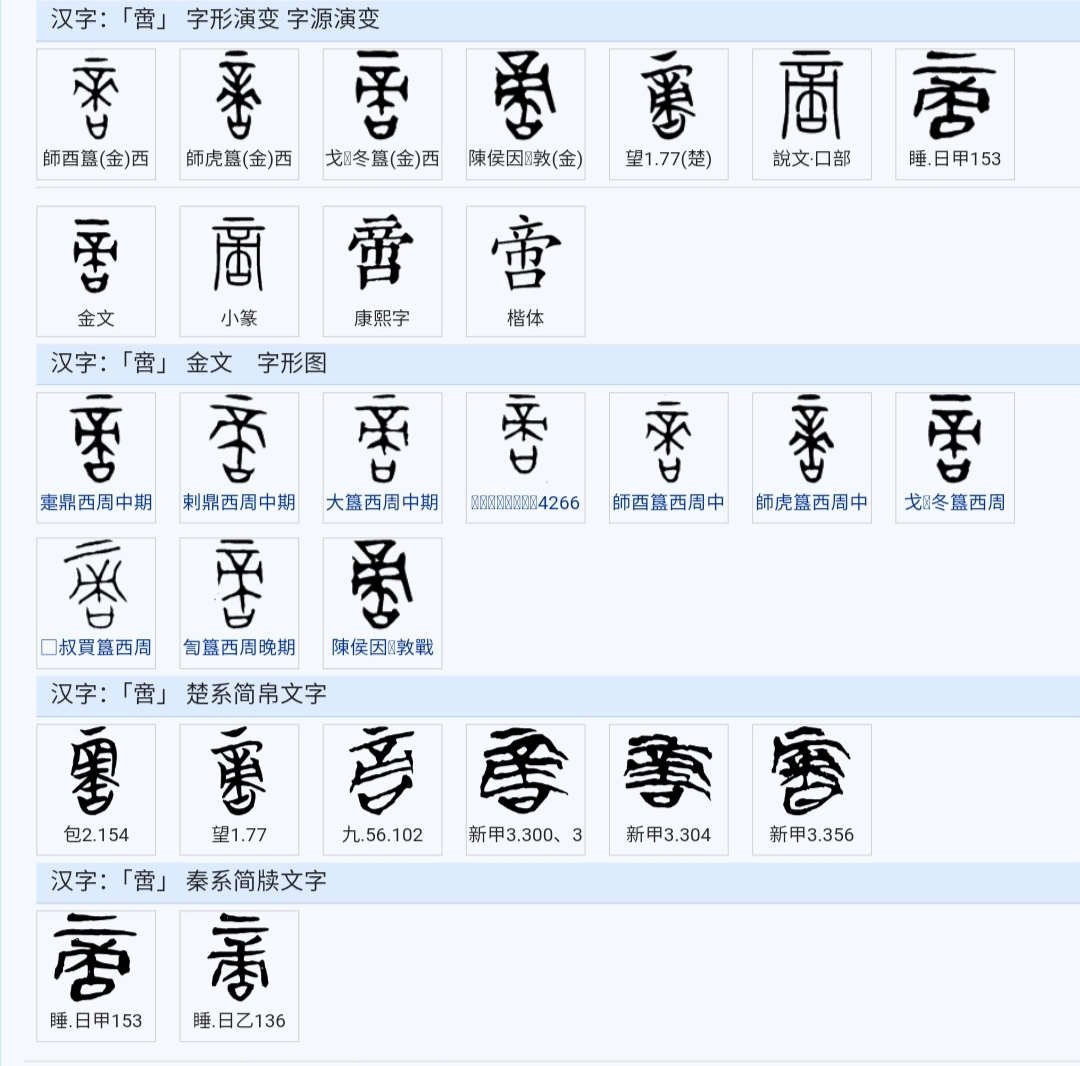The height and width of the screenshot is (1066, 1080).
Task: Open the 疐鼎西周中期 bronze script link
Action: click(96, 502)
